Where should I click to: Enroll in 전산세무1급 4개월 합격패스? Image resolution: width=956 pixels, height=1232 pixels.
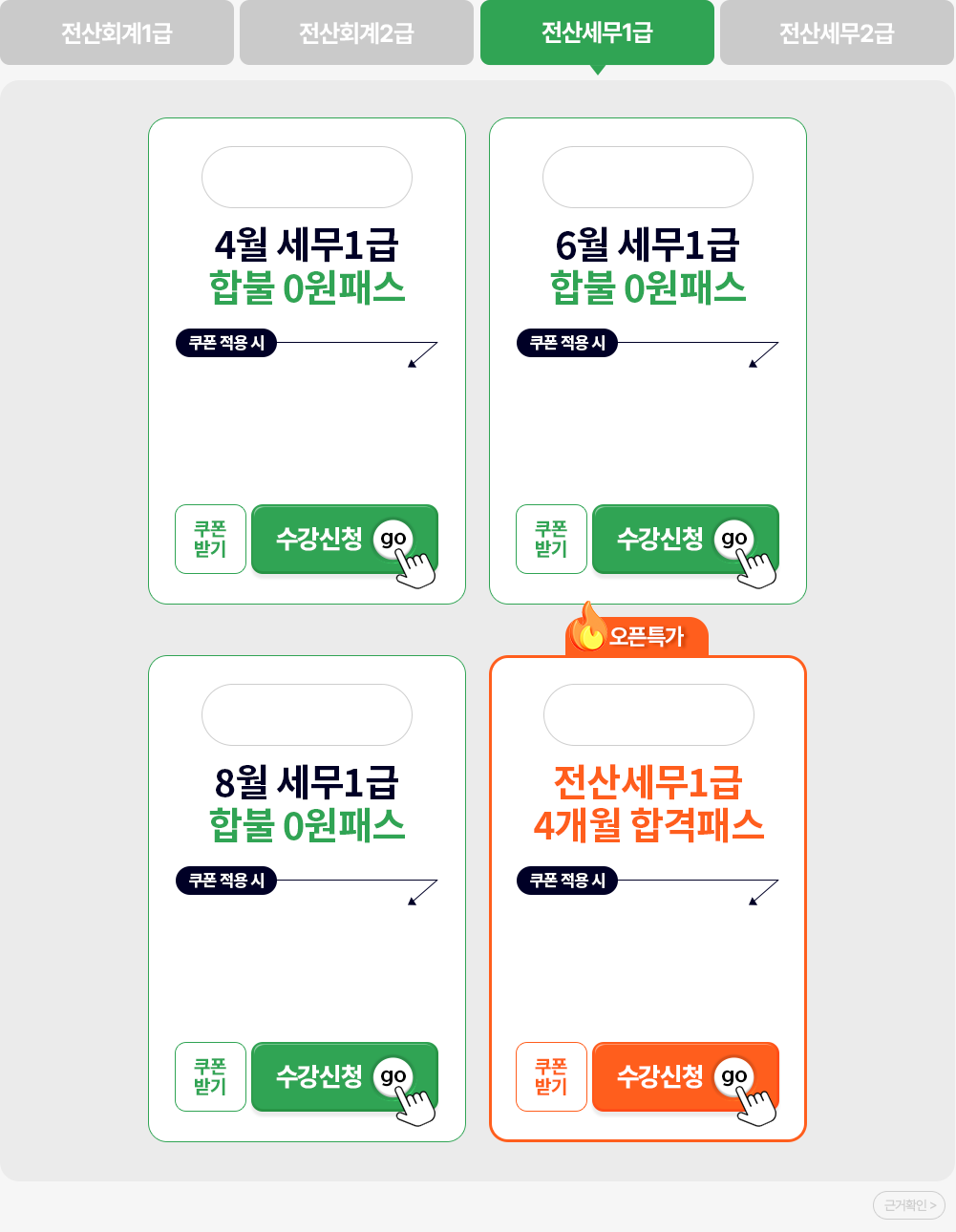point(685,1076)
